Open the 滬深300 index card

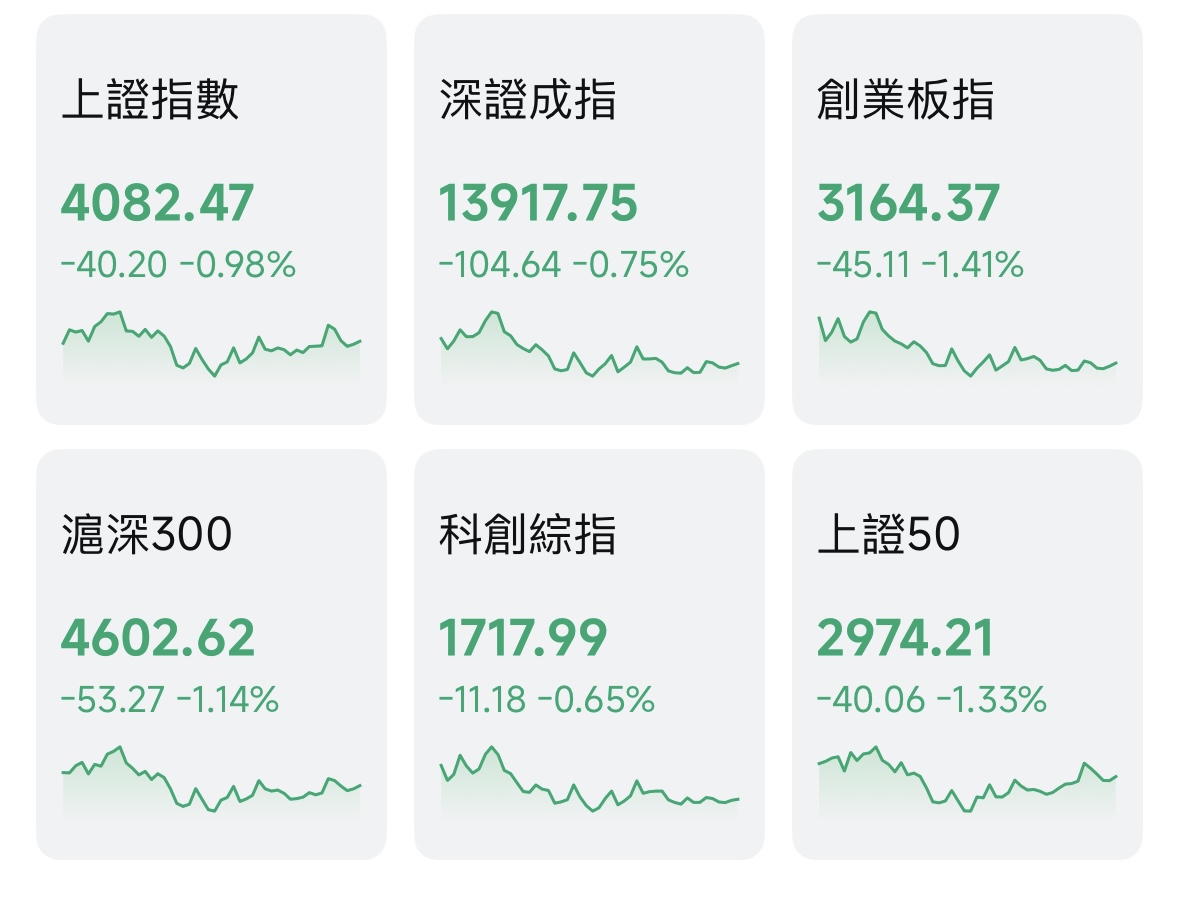tap(211, 654)
